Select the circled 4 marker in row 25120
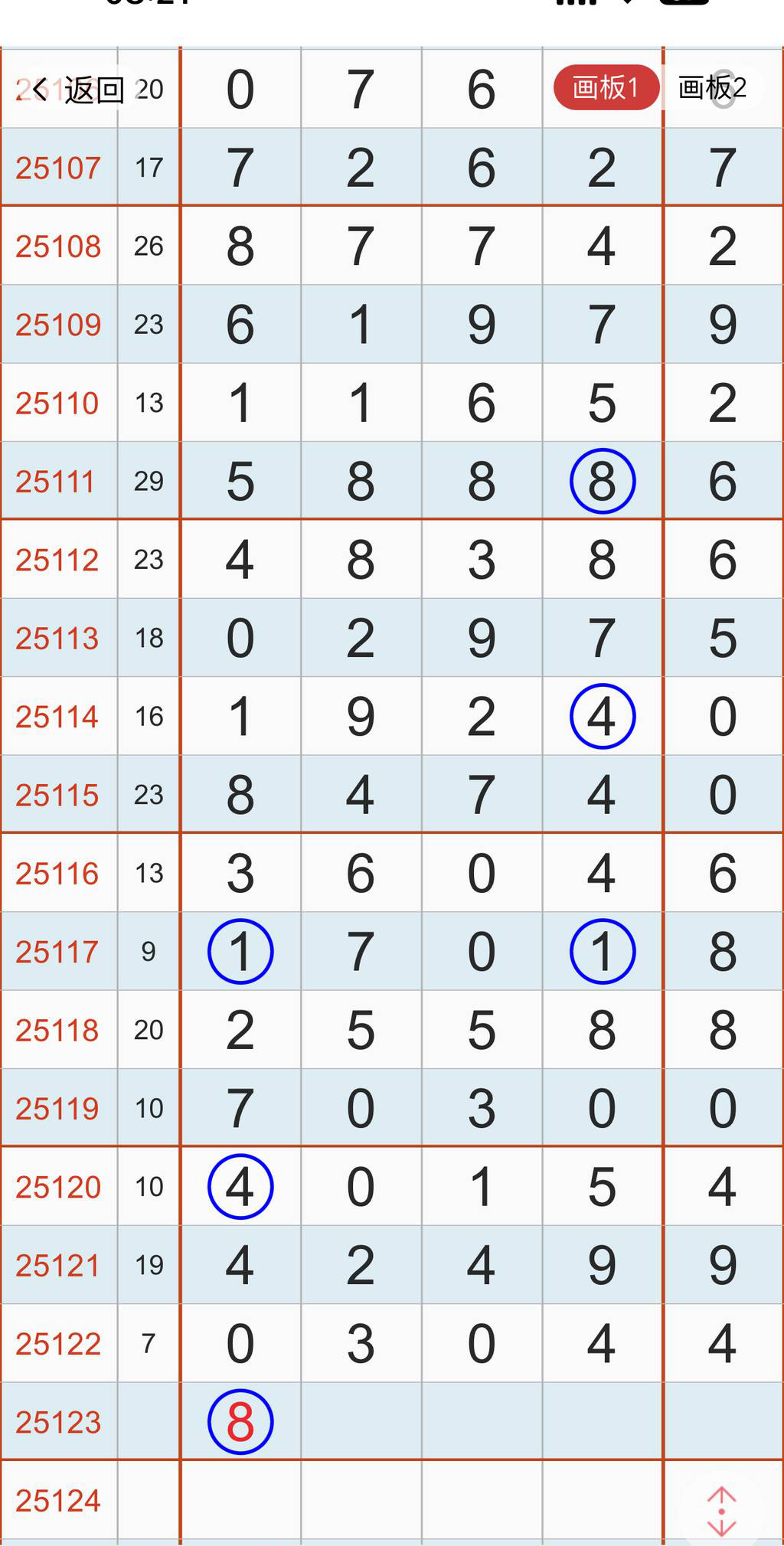Image resolution: width=784 pixels, height=1546 pixels. coord(240,1187)
